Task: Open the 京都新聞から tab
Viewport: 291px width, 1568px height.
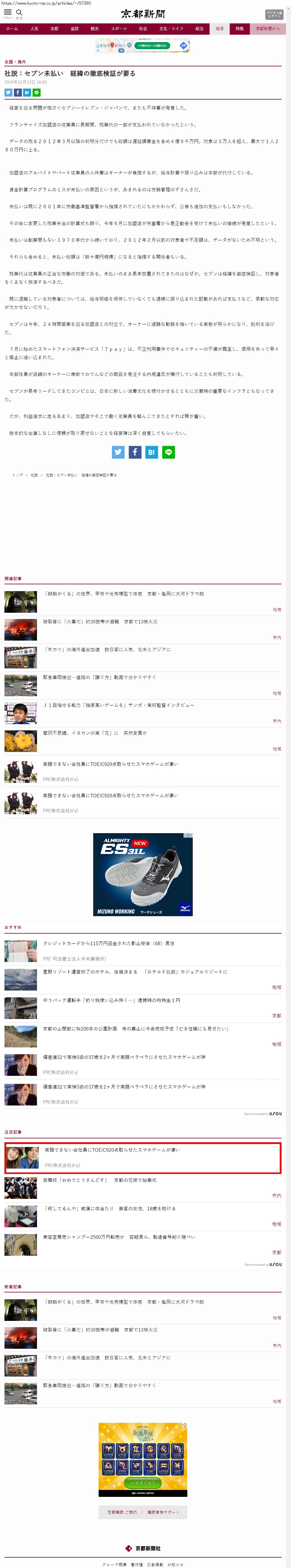Action: click(267, 29)
